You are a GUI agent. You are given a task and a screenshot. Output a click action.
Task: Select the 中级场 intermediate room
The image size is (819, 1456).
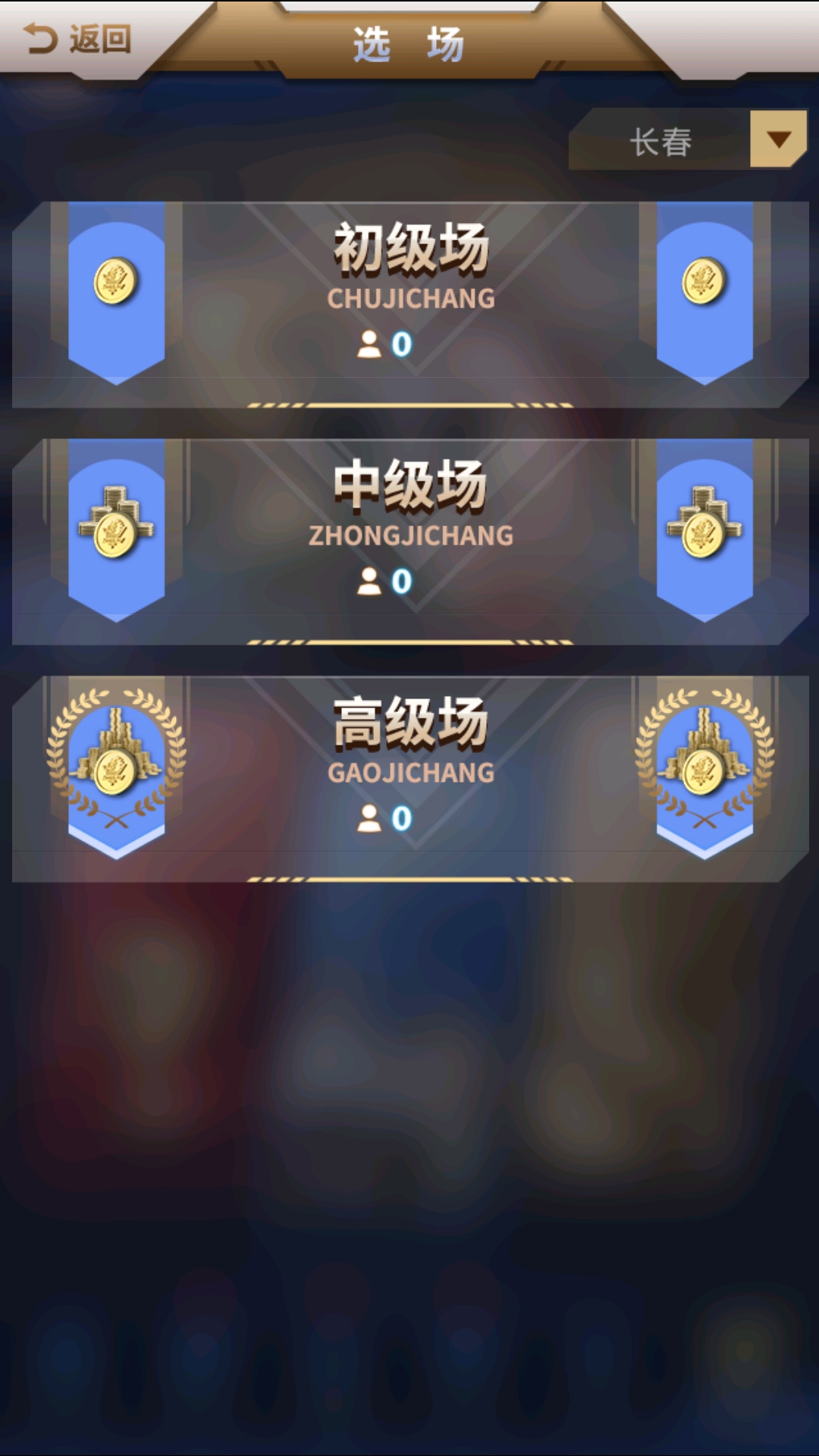tap(409, 540)
